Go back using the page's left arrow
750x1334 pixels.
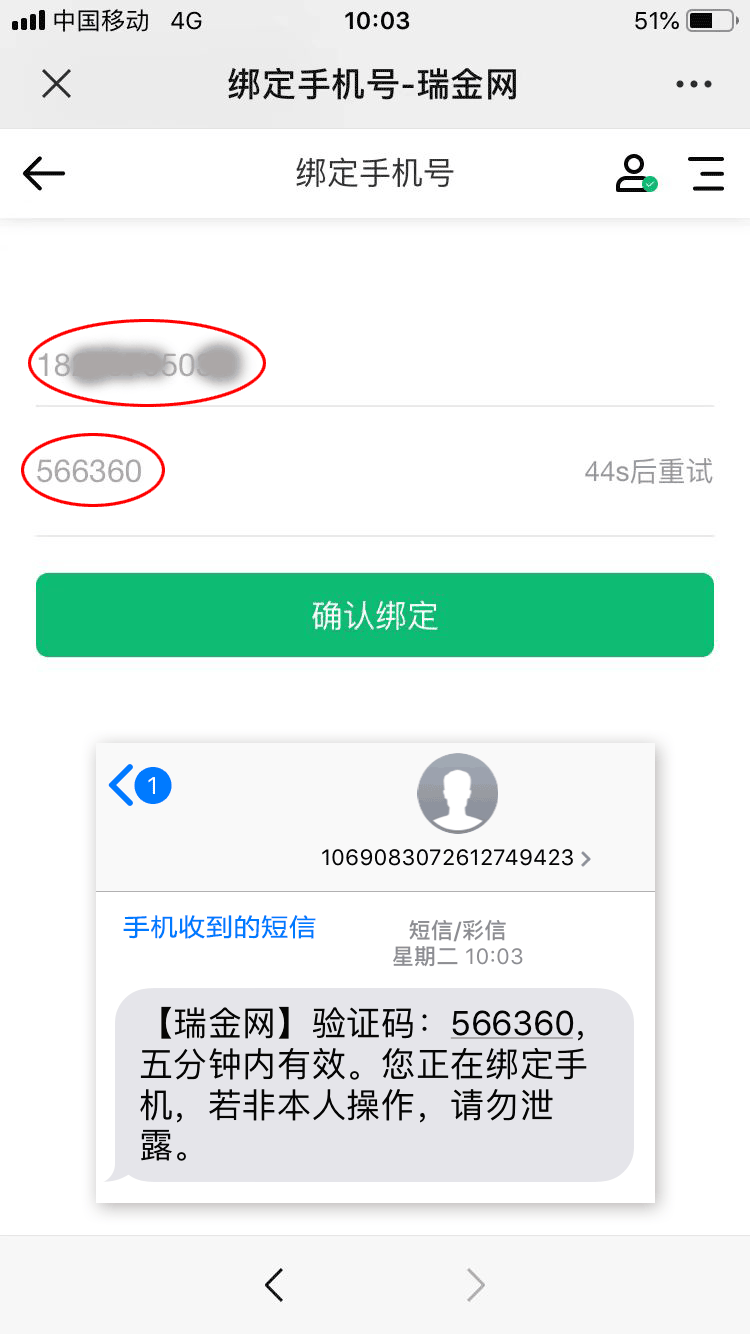click(44, 173)
